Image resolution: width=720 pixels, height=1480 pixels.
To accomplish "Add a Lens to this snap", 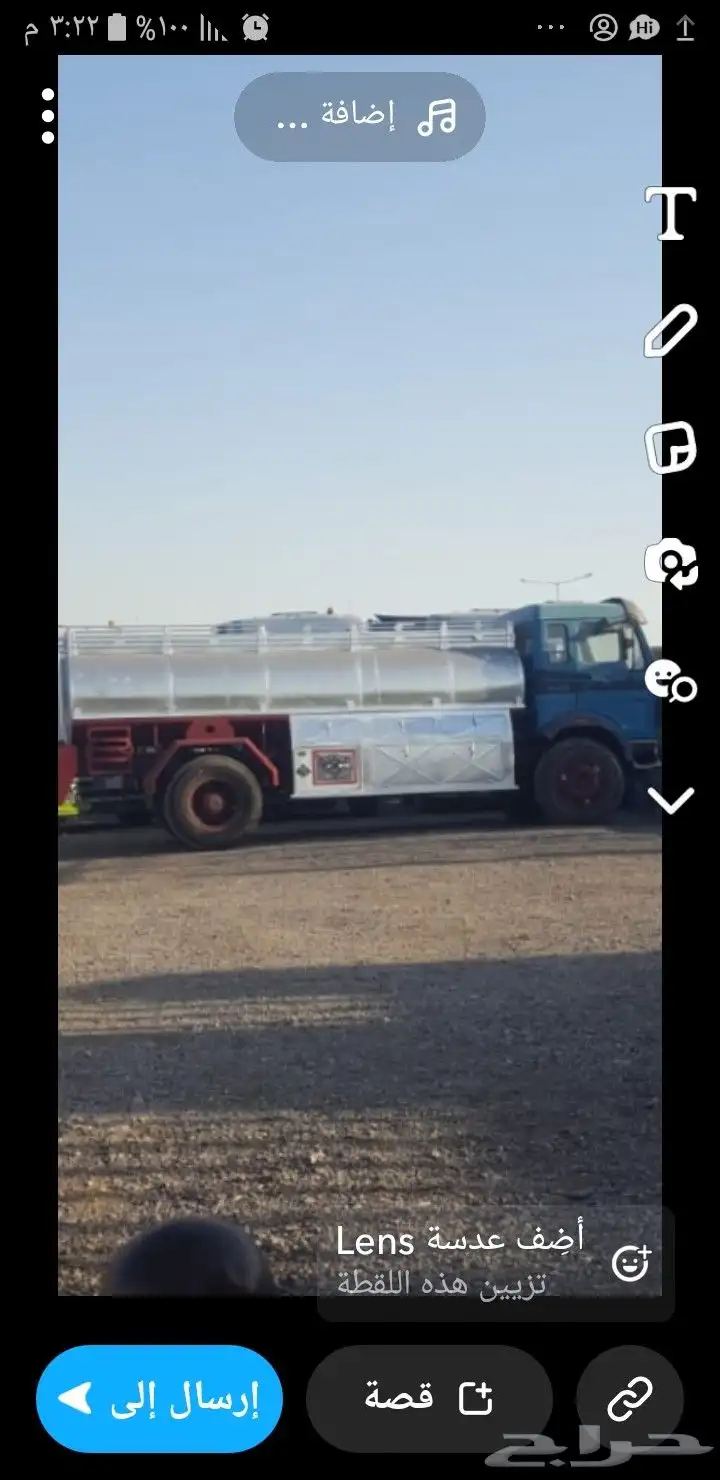I will click(x=495, y=1262).
